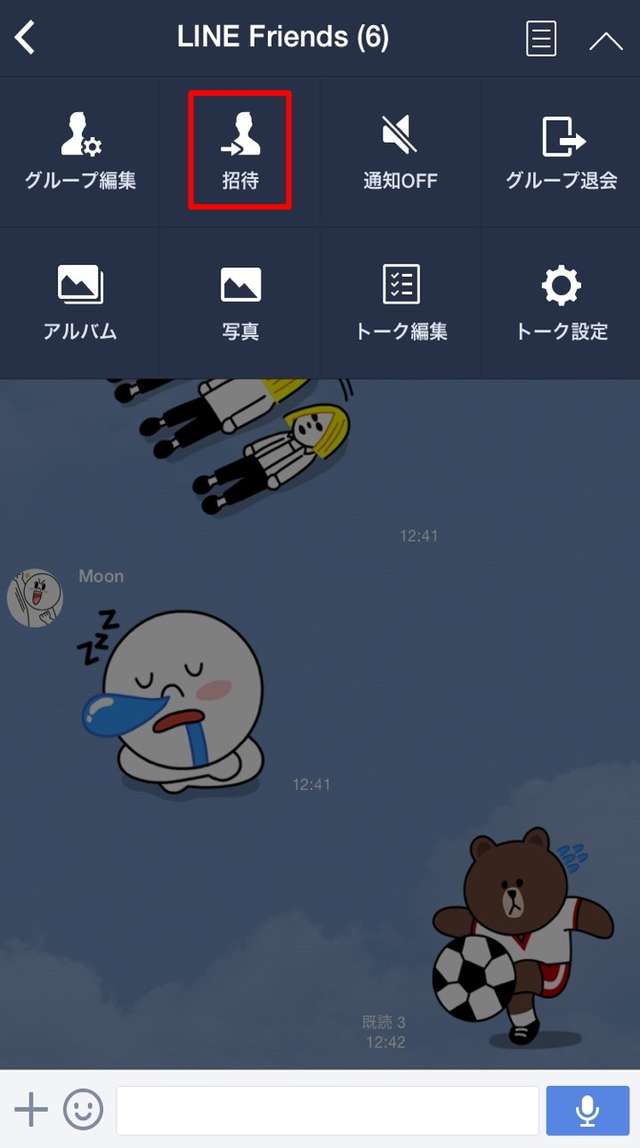Record a voice message with the microphone
The image size is (640, 1148).
[x=588, y=1110]
